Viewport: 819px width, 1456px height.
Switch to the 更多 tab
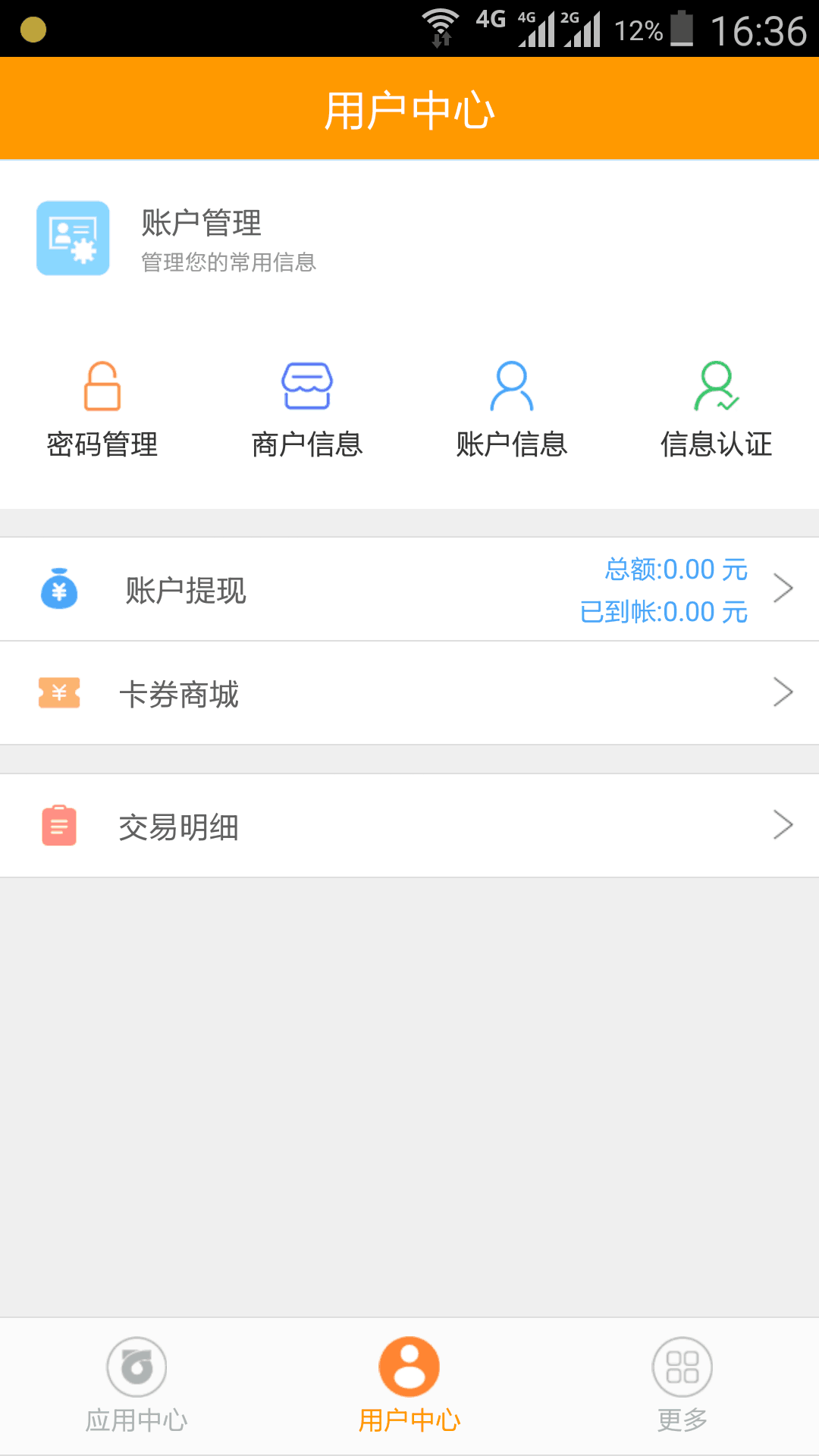point(682,1385)
